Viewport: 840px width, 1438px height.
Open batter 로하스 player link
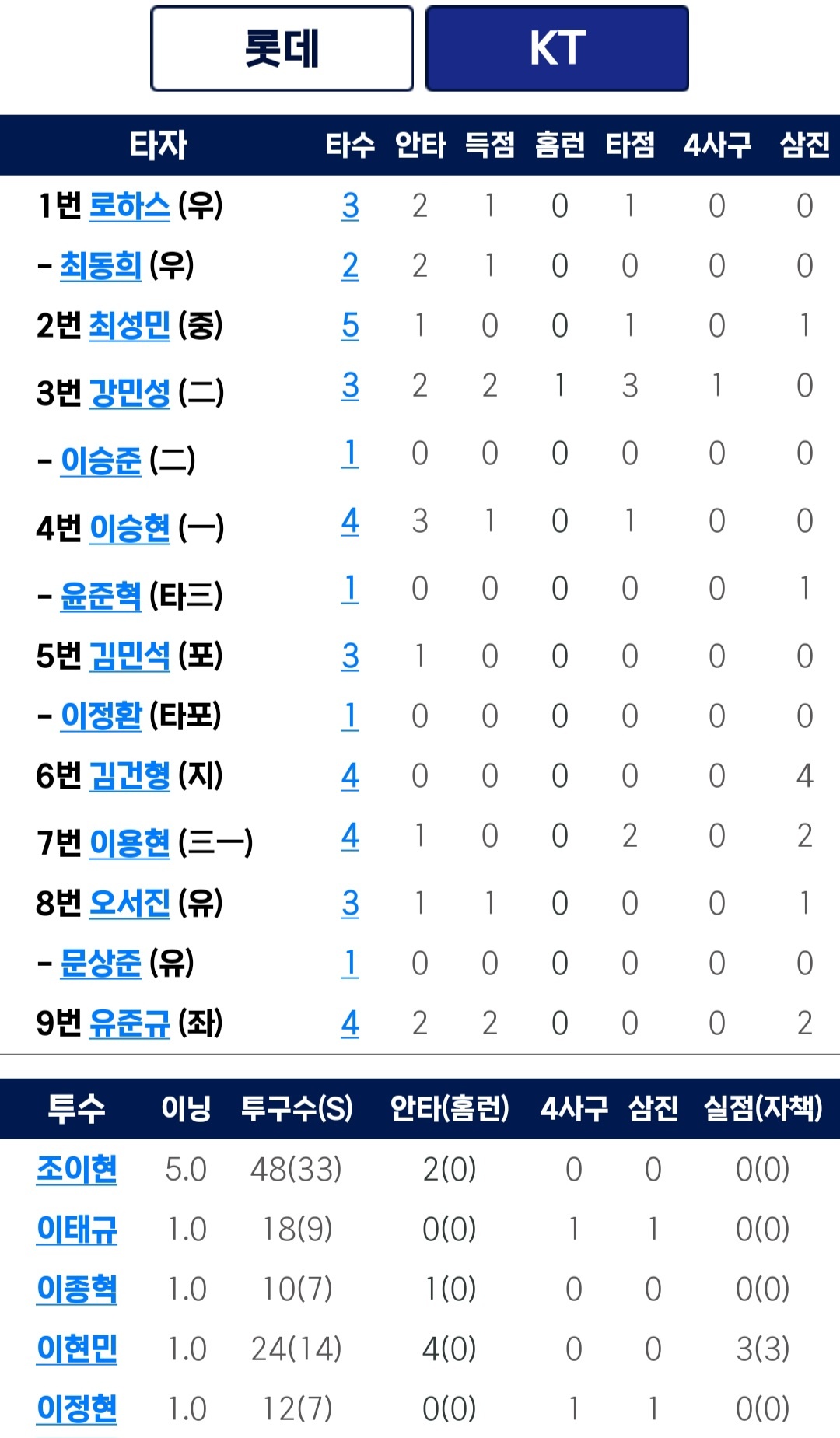tap(129, 206)
